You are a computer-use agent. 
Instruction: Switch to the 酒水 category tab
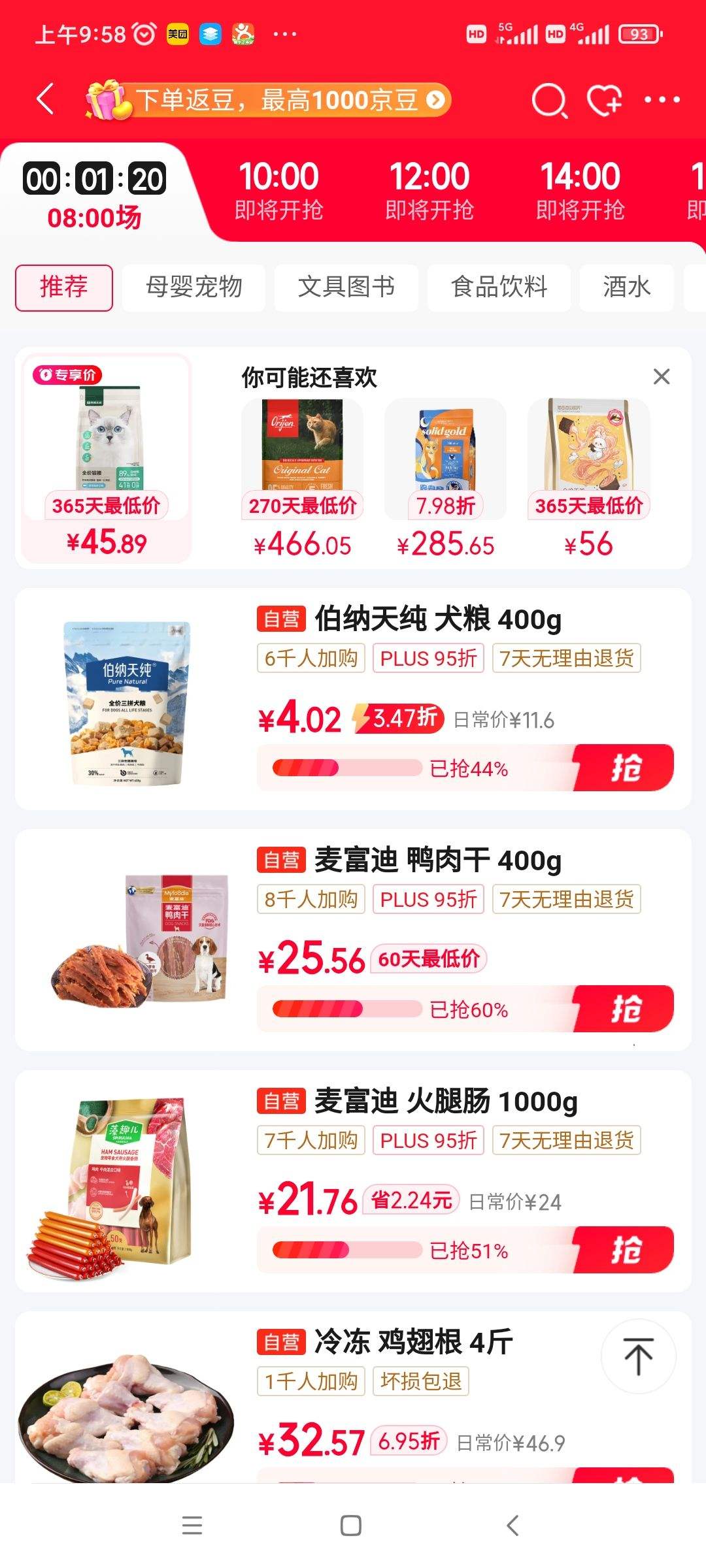click(626, 287)
